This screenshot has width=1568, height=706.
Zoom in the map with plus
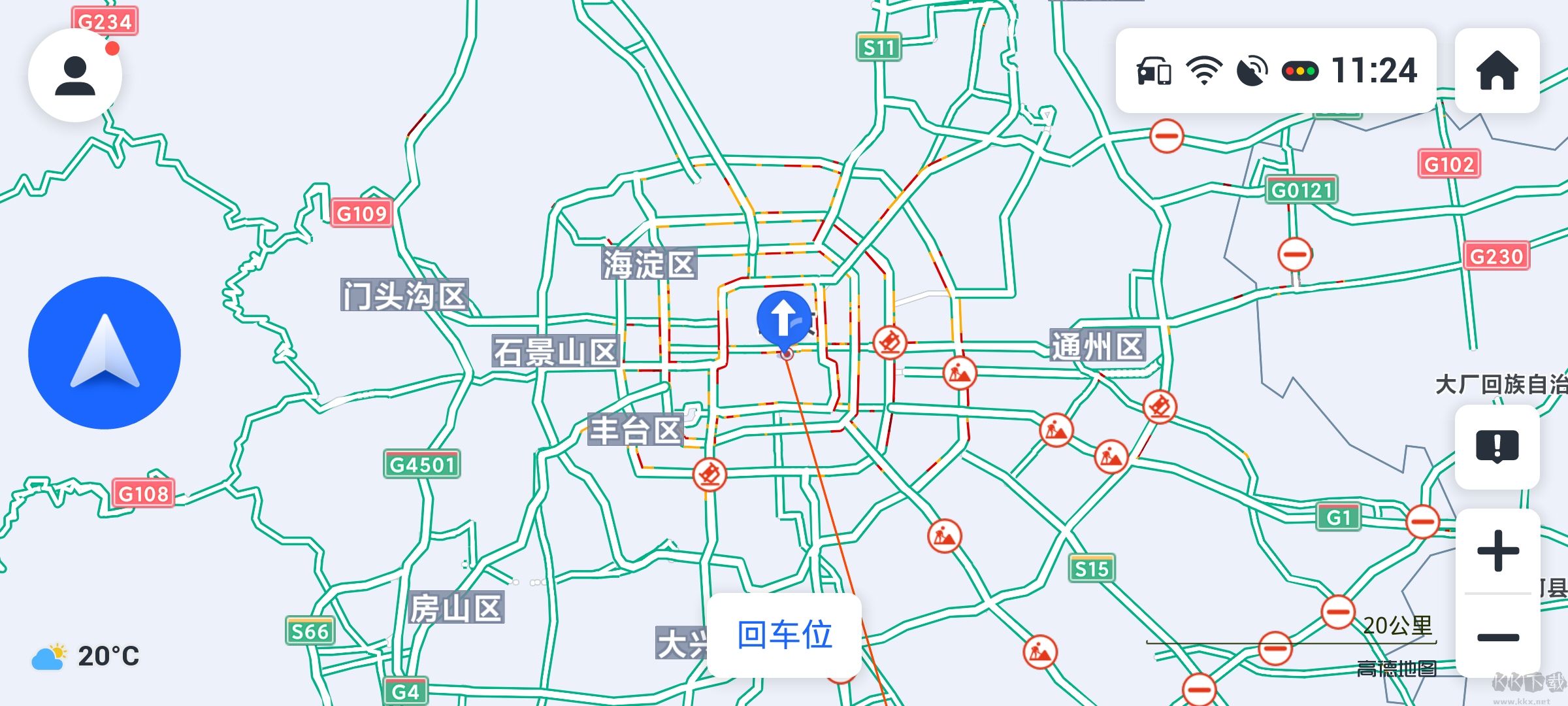(1497, 551)
